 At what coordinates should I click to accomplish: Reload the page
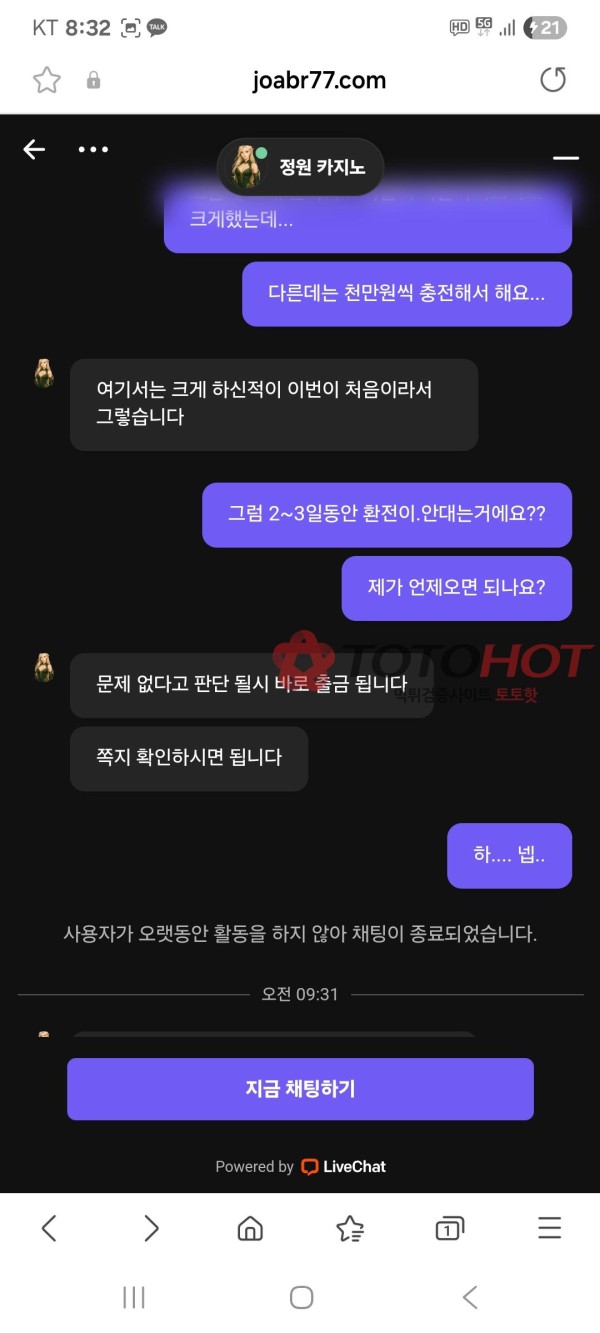click(553, 80)
